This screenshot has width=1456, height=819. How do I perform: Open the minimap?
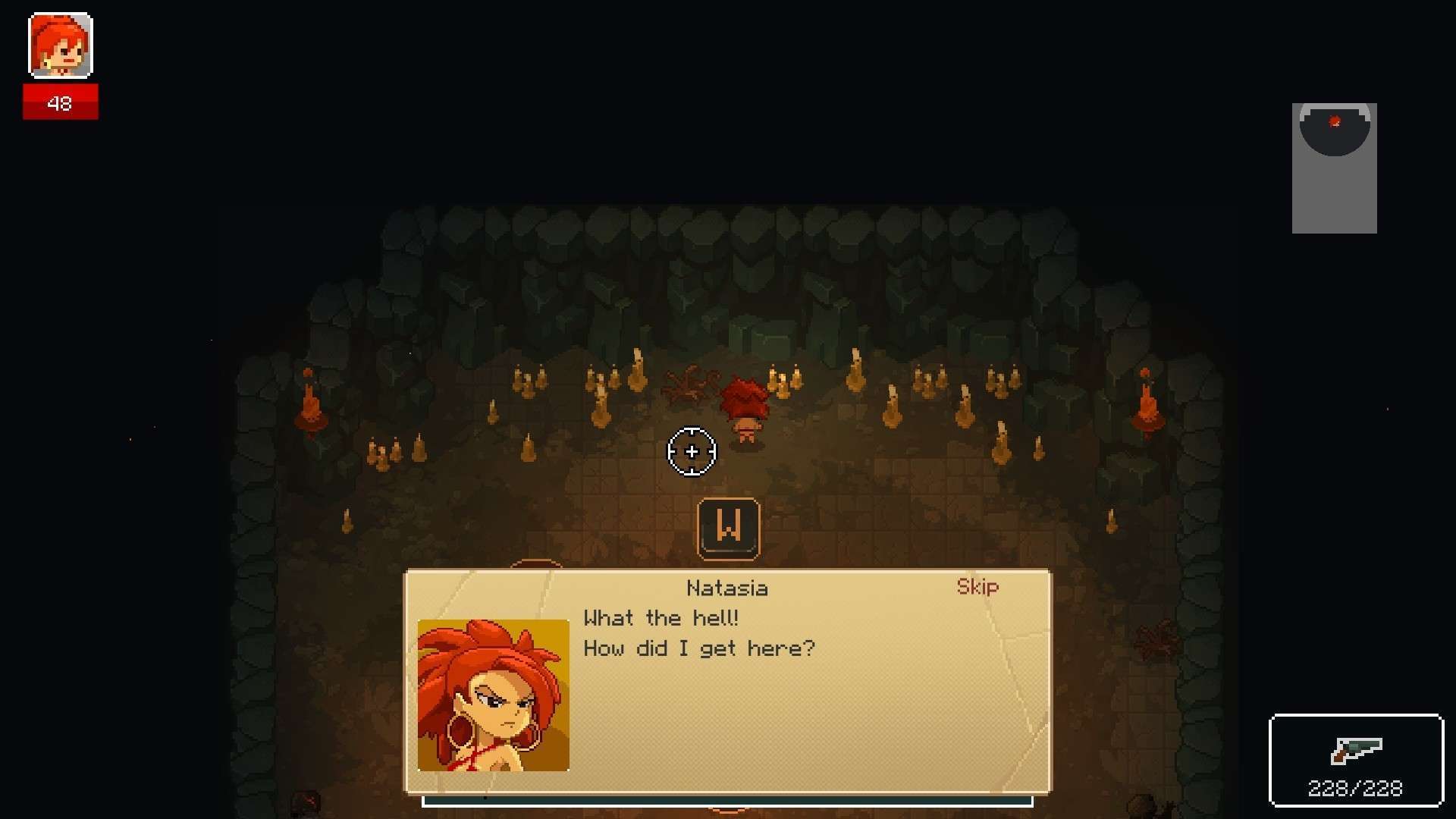pos(1334,168)
